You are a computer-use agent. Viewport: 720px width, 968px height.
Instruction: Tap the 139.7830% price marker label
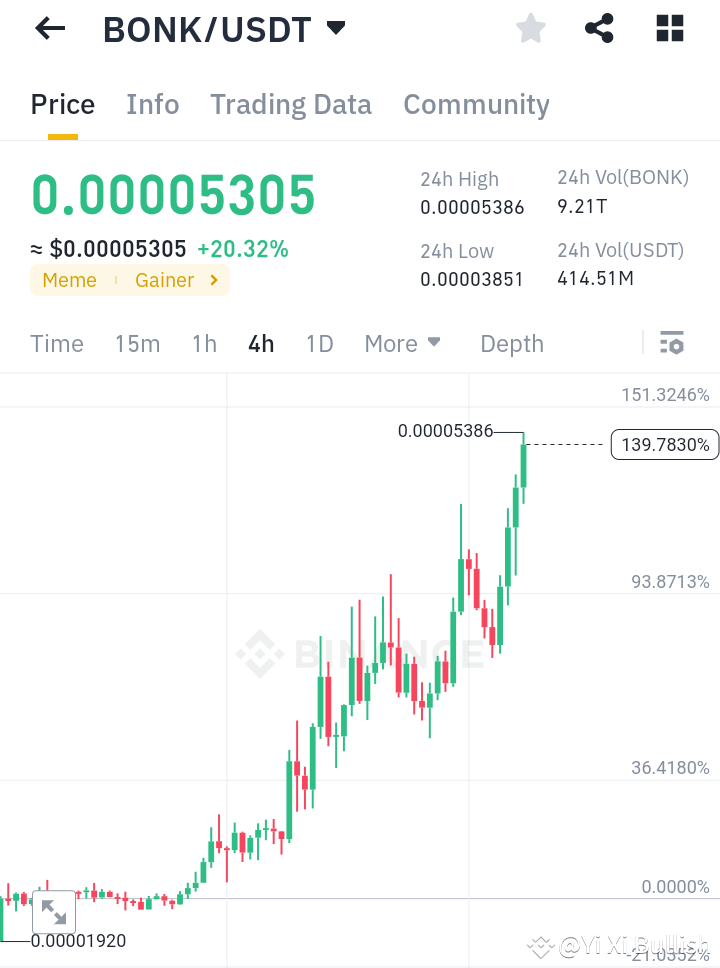point(664,444)
